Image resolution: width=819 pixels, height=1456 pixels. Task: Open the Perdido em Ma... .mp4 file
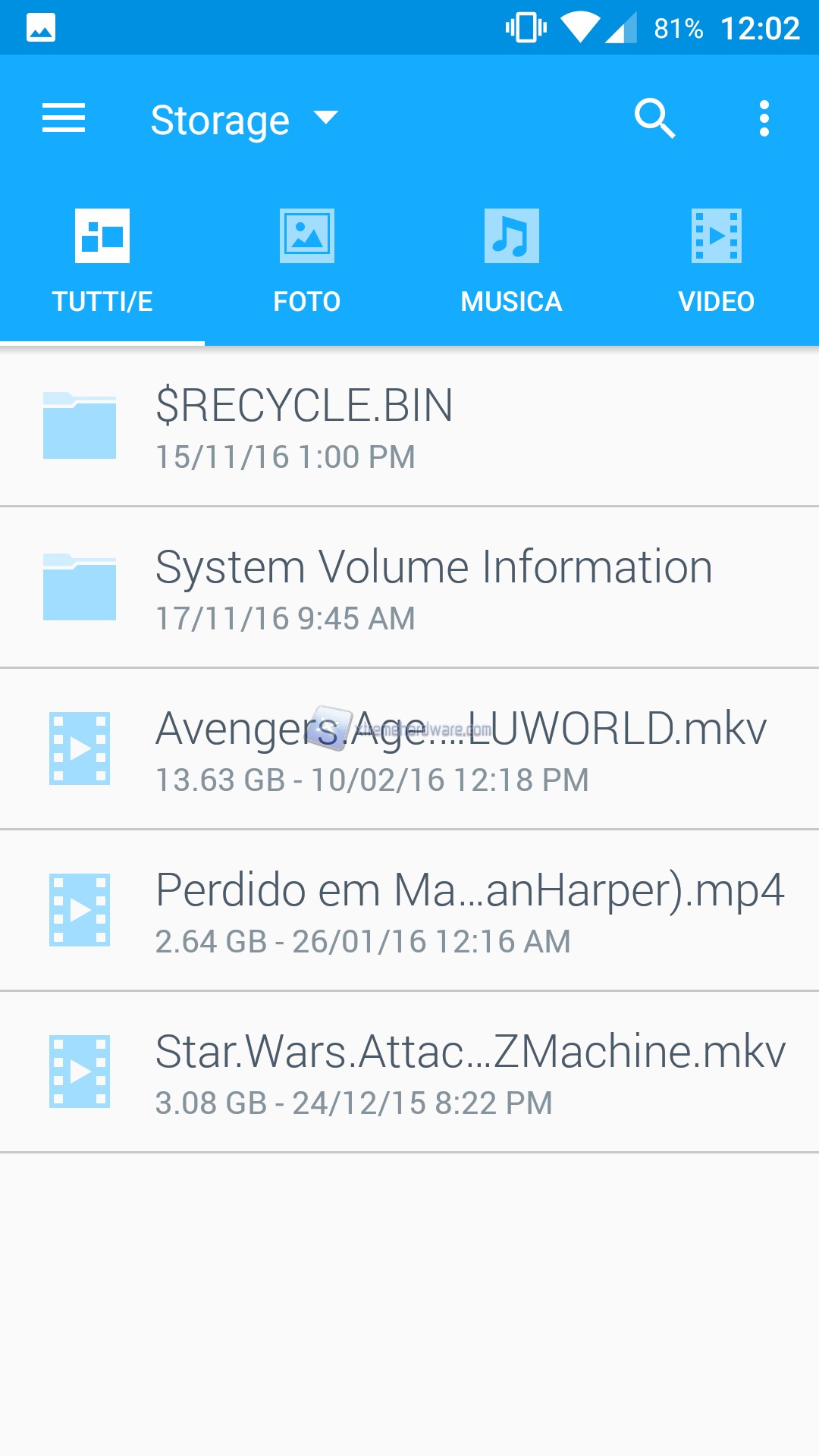409,911
